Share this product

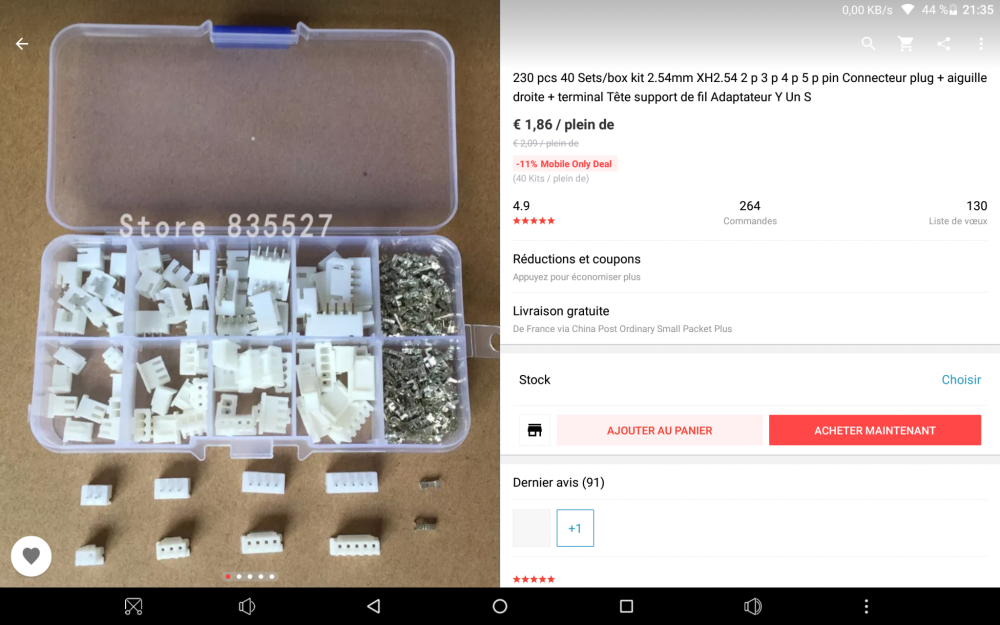pos(944,44)
